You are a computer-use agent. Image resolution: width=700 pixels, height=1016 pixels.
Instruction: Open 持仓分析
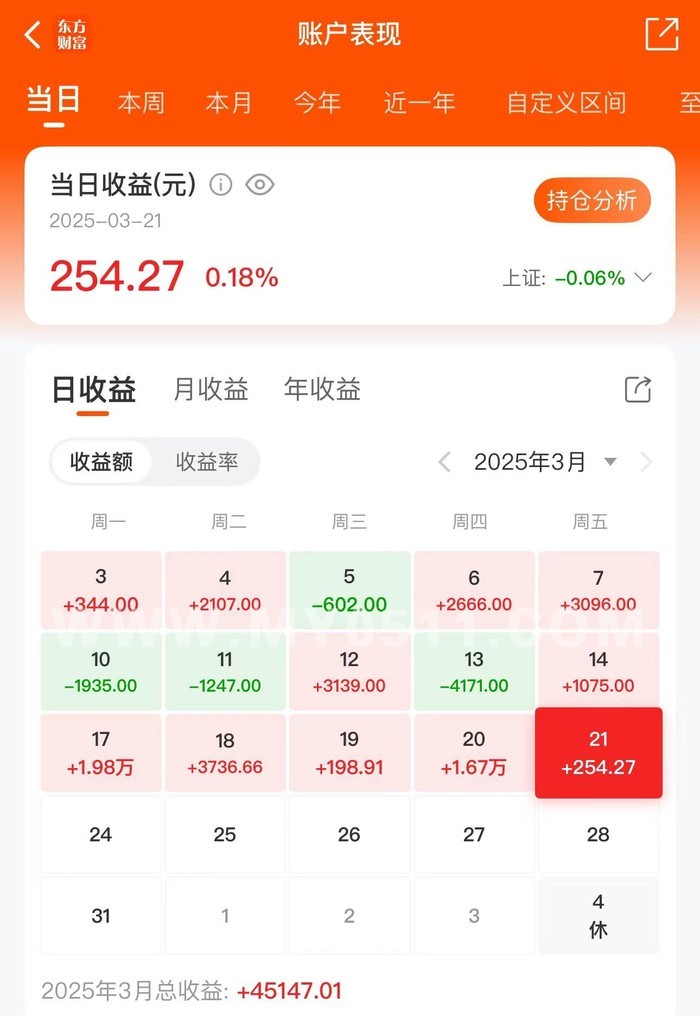click(x=591, y=200)
